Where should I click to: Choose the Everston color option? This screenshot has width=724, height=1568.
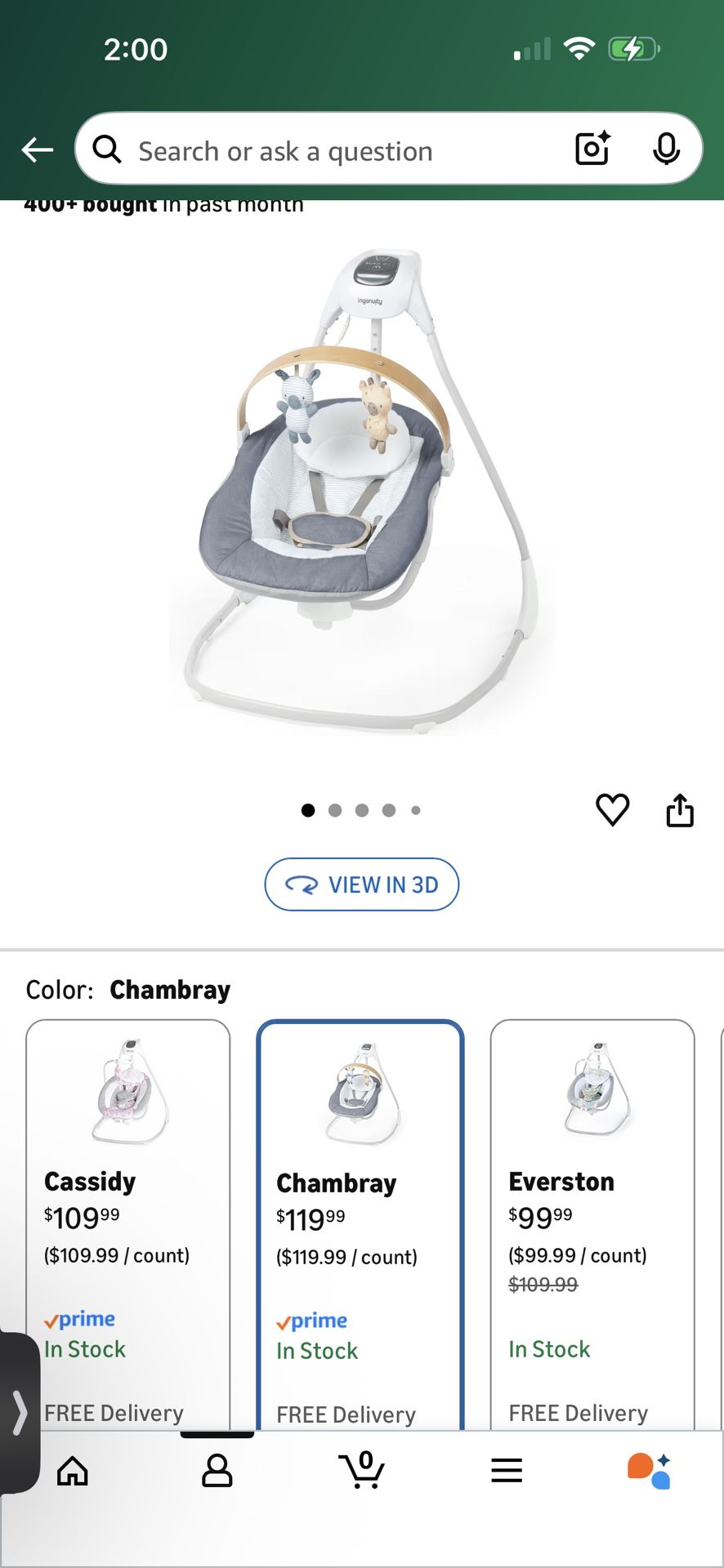pyautogui.click(x=592, y=1217)
